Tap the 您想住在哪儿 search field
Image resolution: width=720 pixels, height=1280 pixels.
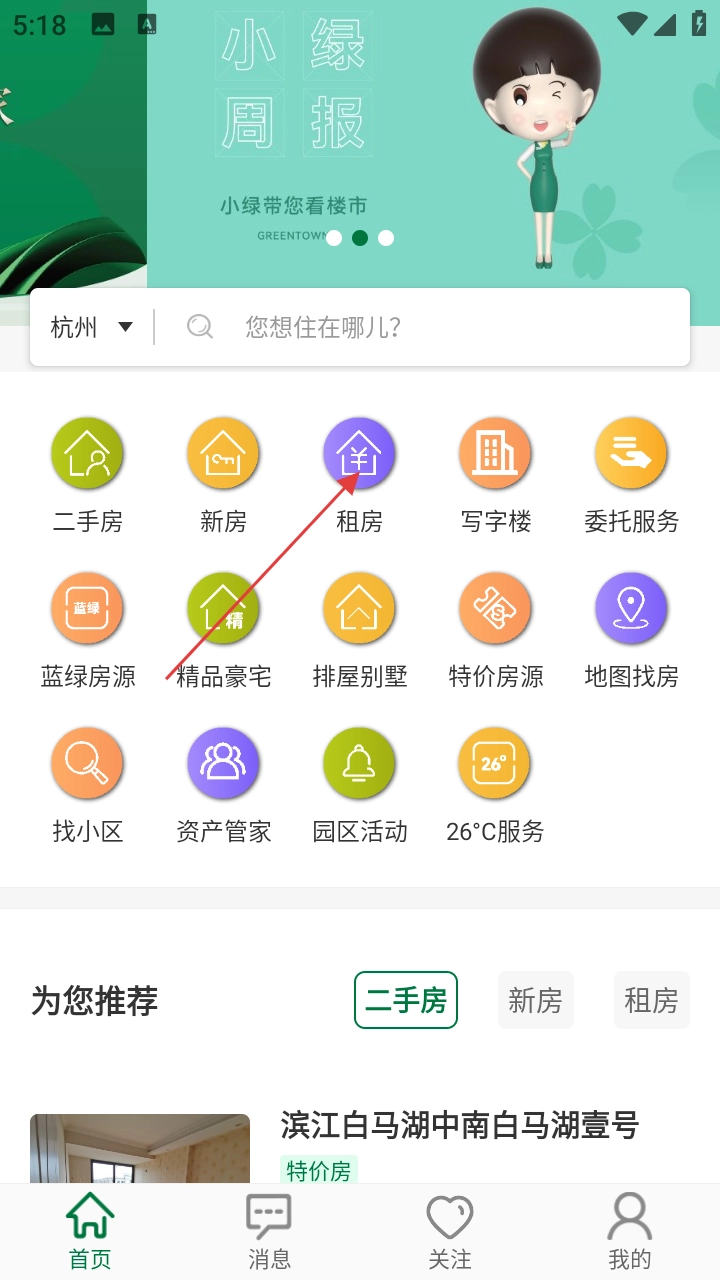pos(430,327)
